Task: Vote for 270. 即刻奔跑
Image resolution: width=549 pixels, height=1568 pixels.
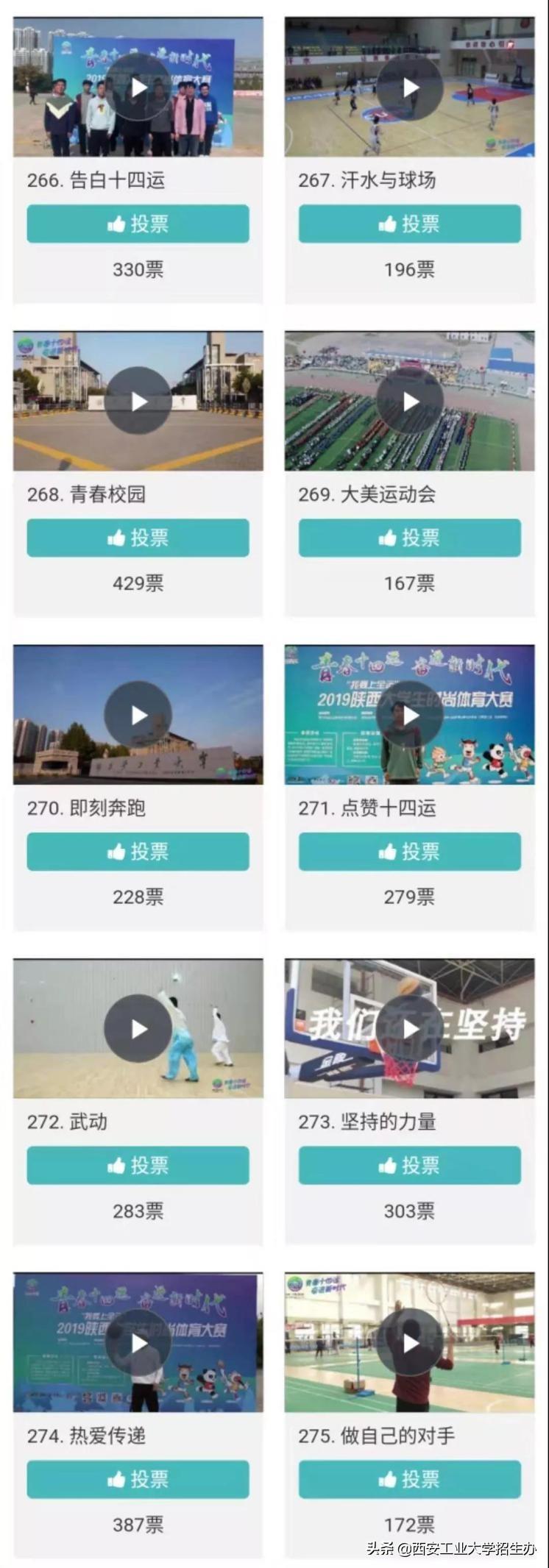Action: [138, 852]
